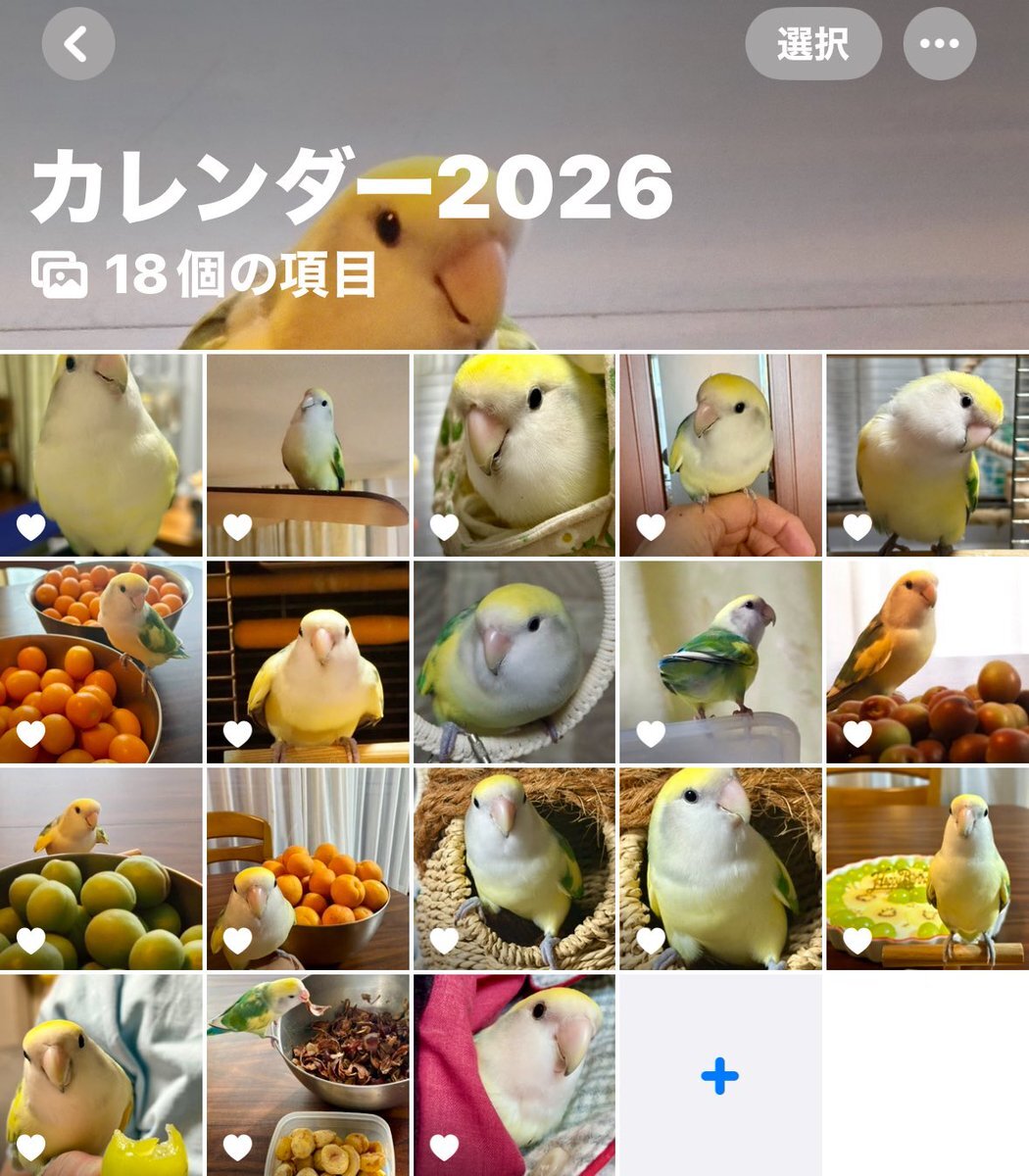Open photo of bird holding yellow fruit piece

click(100, 1075)
